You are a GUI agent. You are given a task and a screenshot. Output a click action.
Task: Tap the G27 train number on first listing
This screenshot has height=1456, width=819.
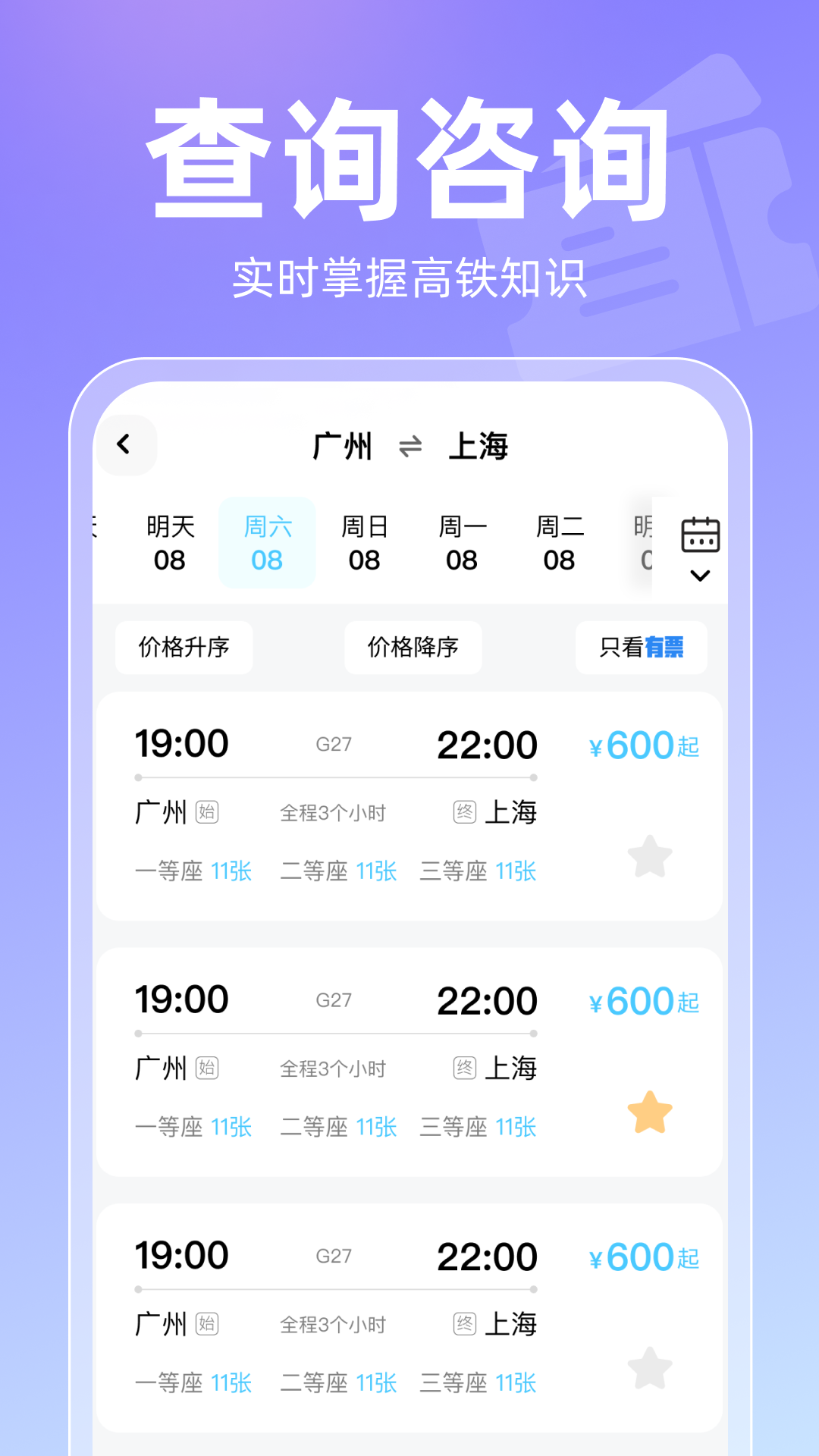(334, 745)
